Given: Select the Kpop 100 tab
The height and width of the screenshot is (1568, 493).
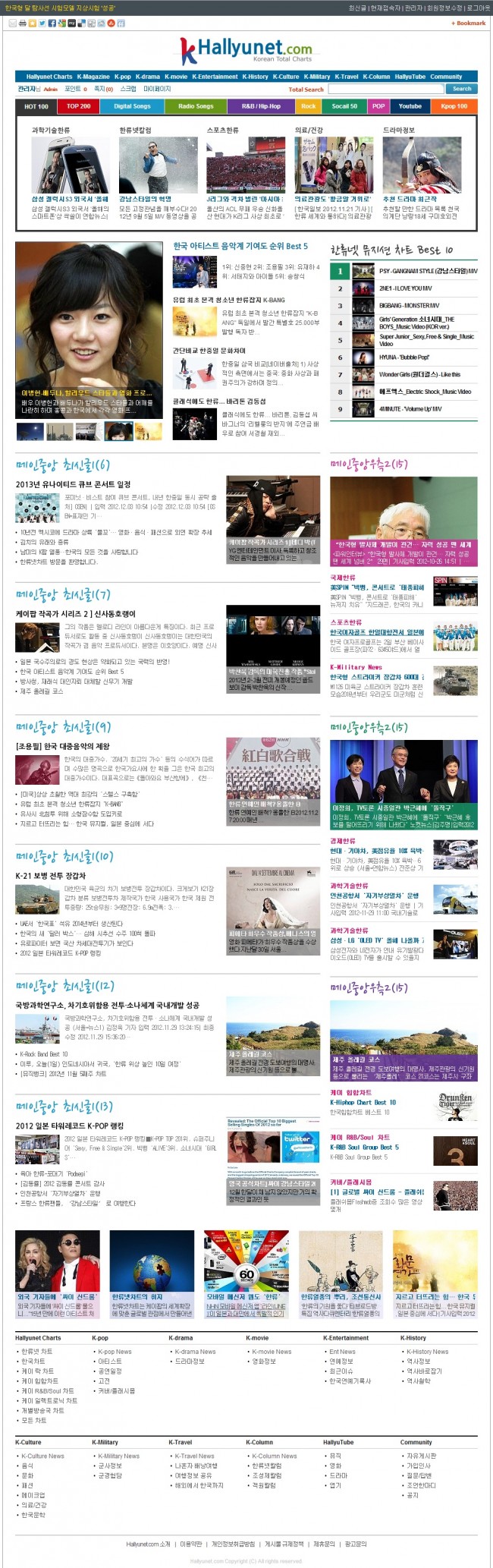Looking at the screenshot, I should 454,106.
